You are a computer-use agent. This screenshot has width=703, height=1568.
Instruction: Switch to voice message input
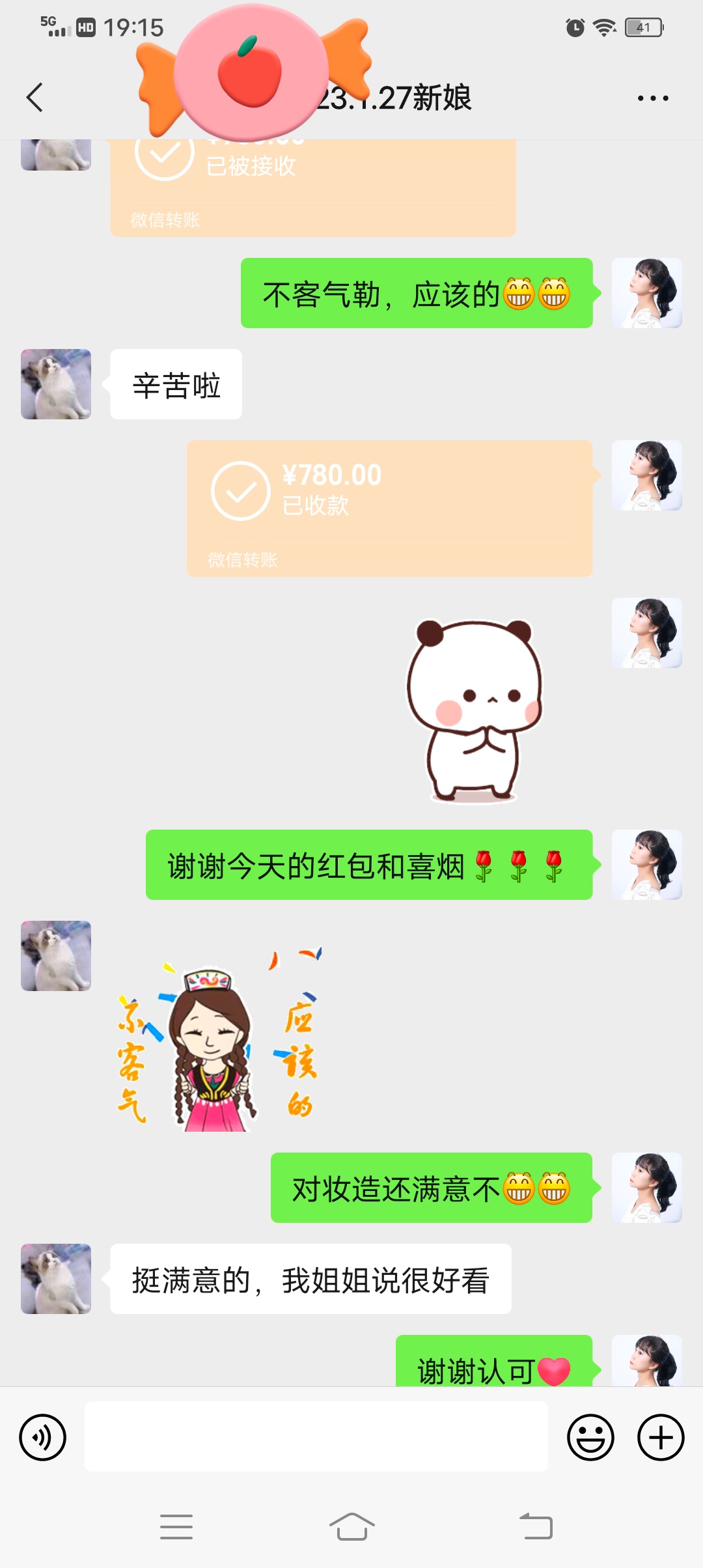(x=43, y=1437)
